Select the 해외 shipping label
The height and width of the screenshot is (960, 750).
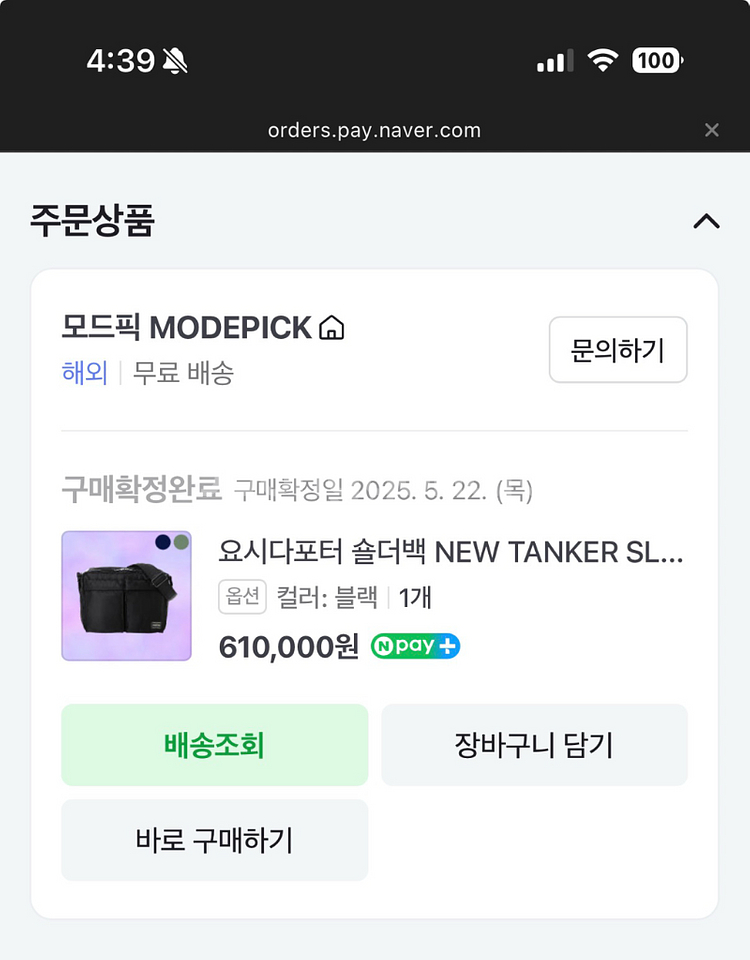pos(84,373)
